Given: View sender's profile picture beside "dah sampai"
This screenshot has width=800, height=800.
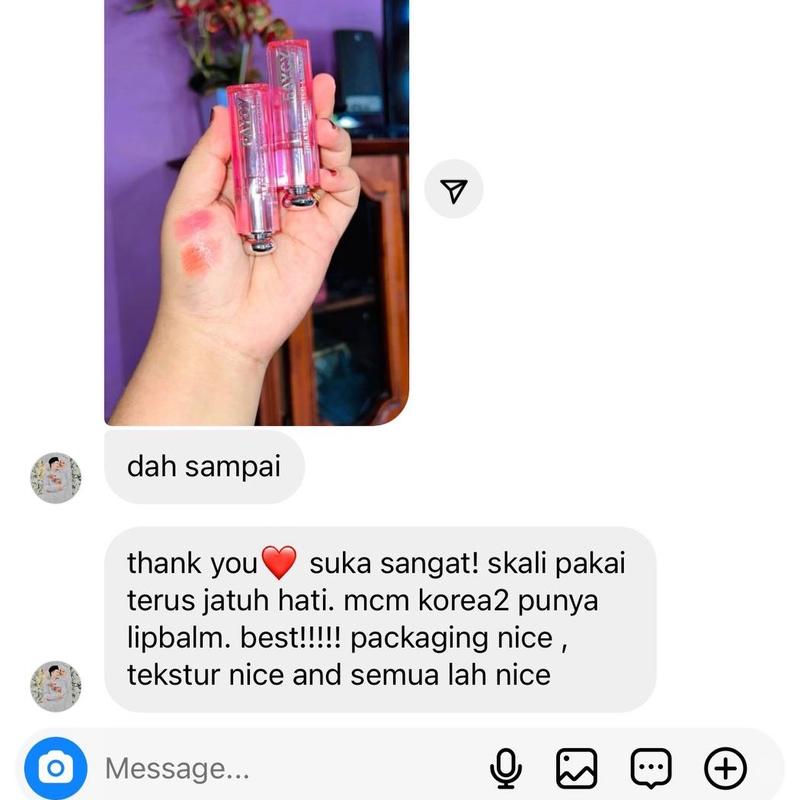Looking at the screenshot, I should [x=56, y=477].
